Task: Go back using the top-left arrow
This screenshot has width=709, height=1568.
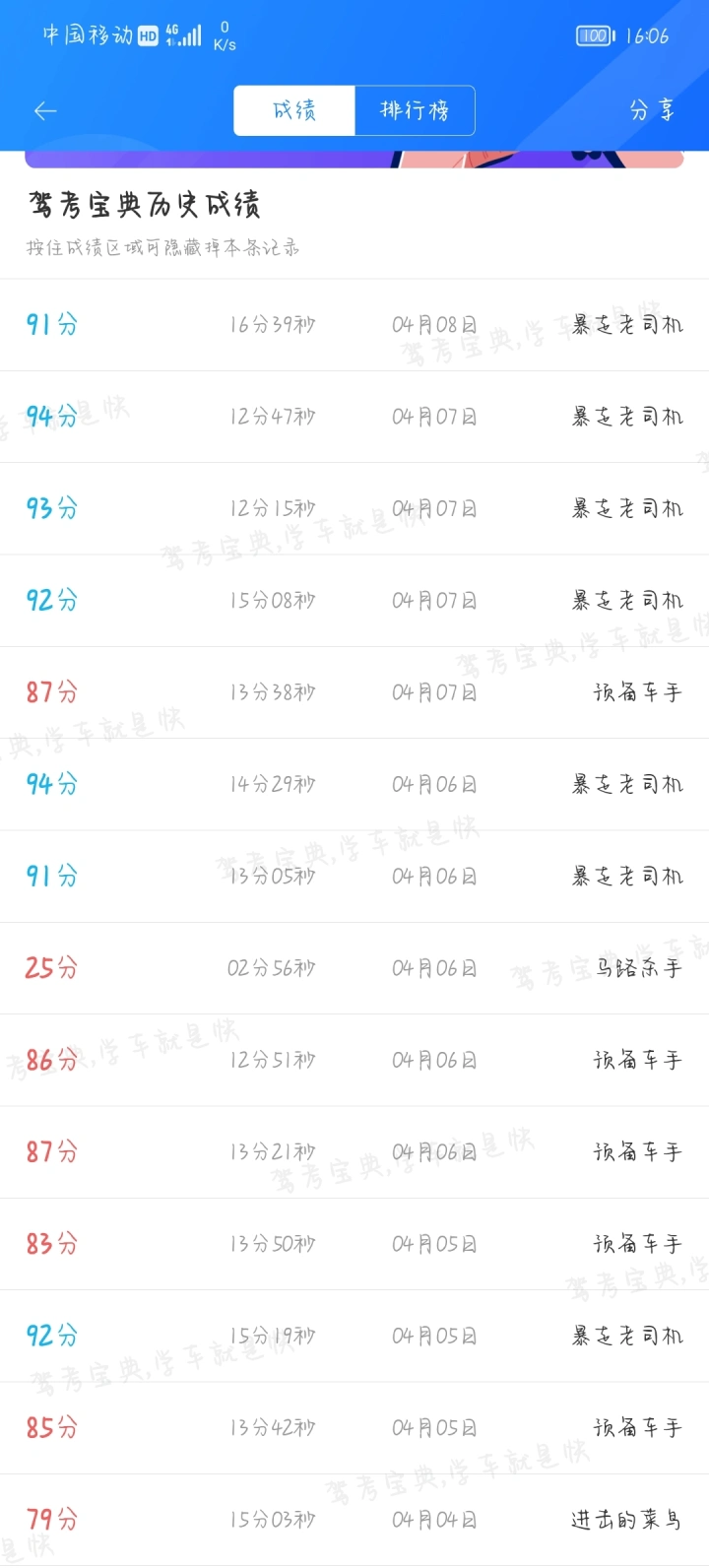Action: coord(45,110)
